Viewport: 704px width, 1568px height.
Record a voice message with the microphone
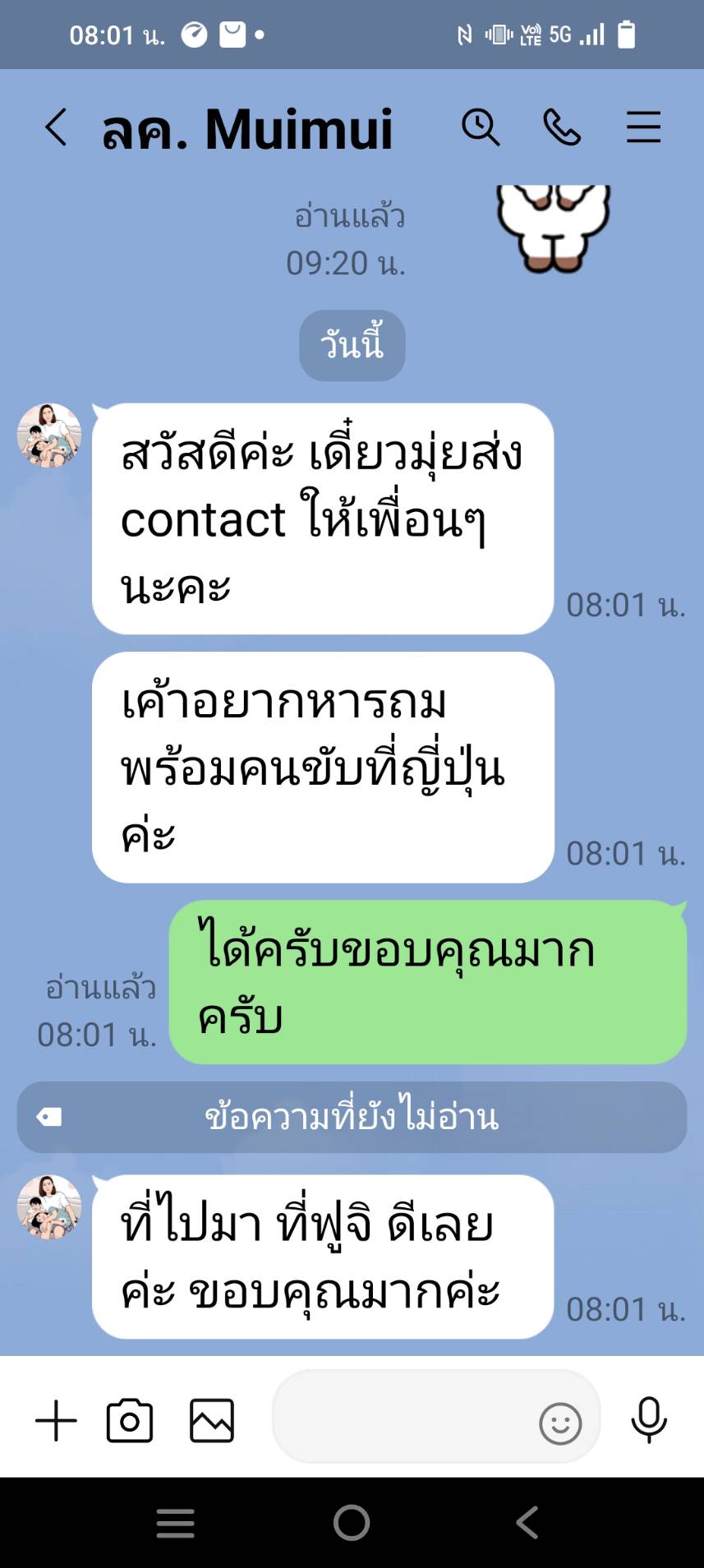coord(648,1420)
